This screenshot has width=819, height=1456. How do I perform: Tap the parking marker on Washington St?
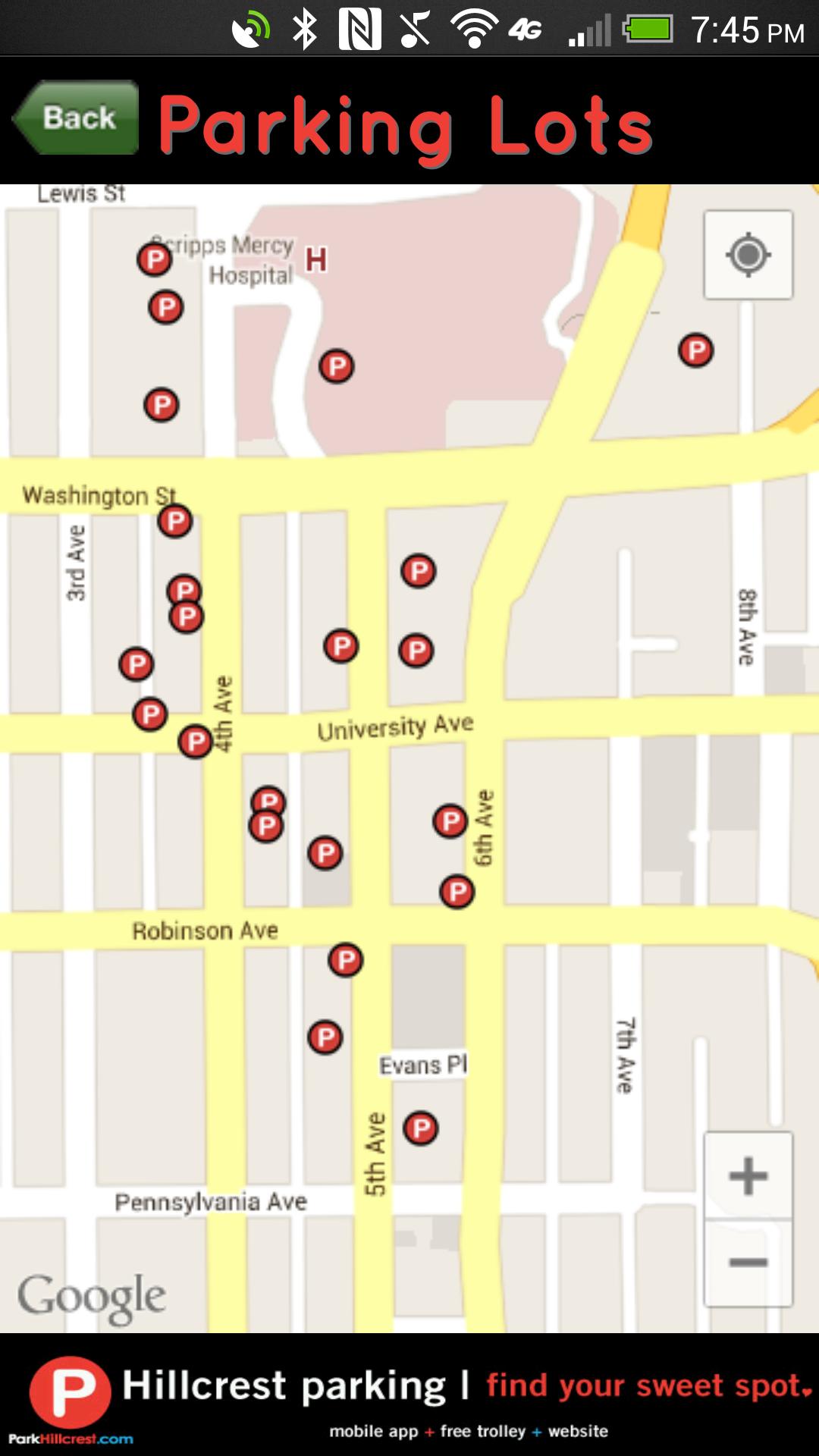174,520
